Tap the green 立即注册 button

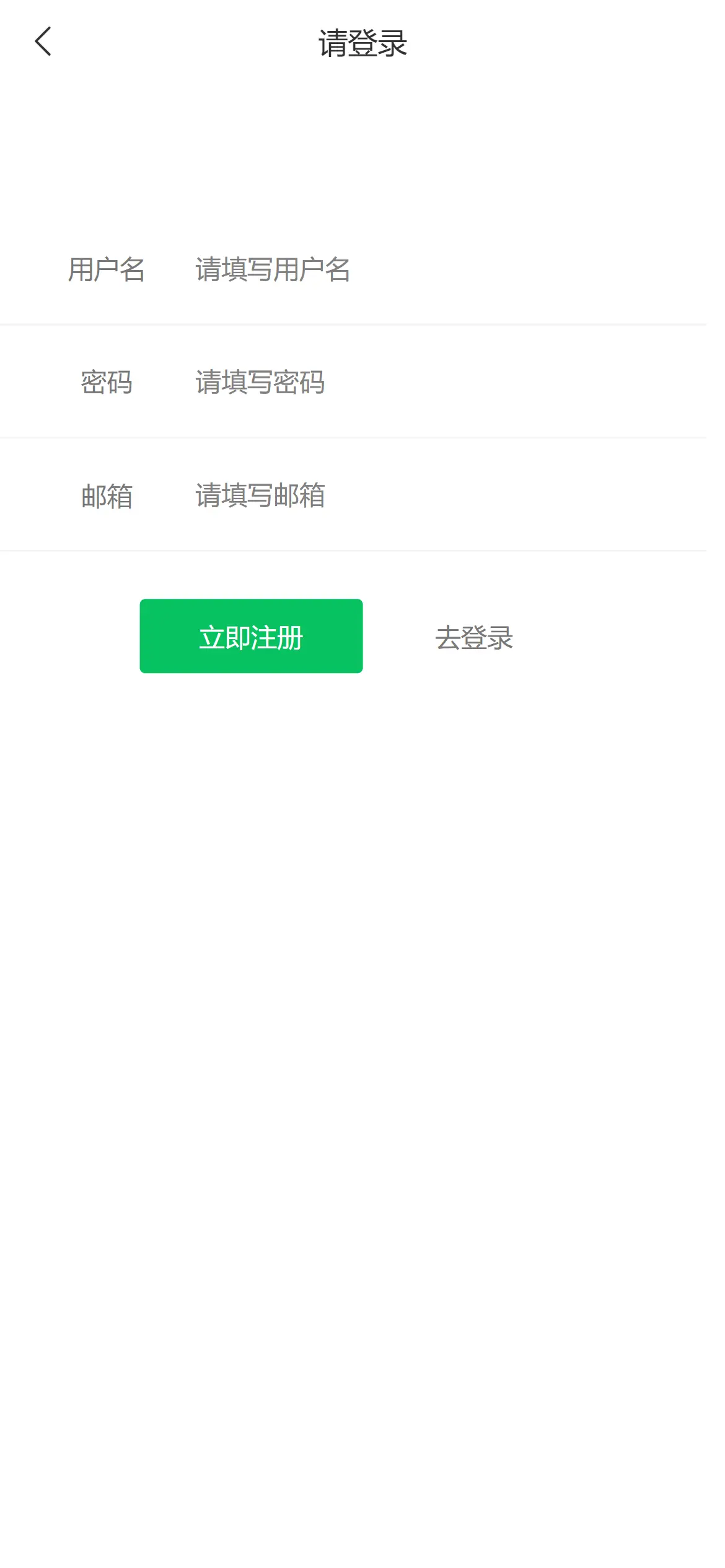click(251, 636)
